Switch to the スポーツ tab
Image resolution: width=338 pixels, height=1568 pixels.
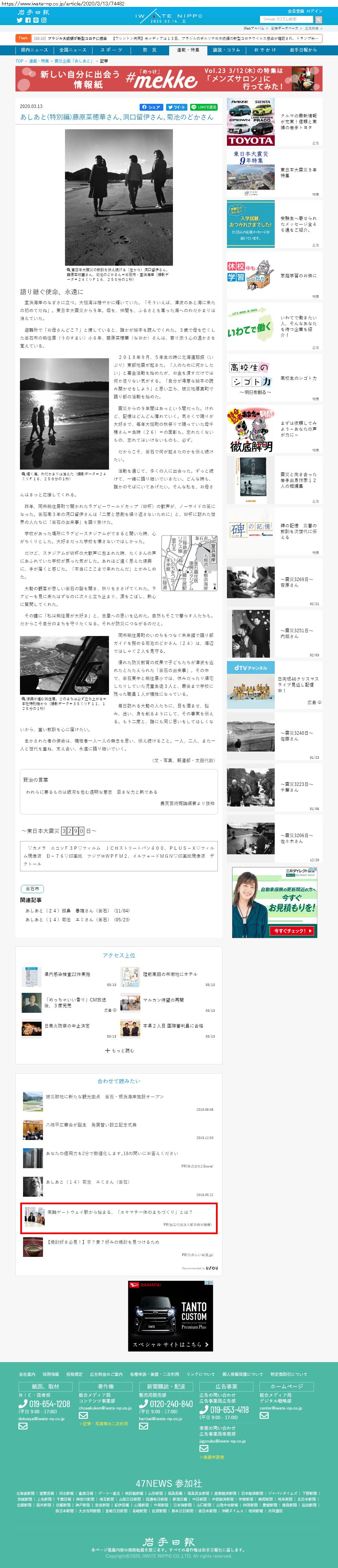(x=111, y=50)
